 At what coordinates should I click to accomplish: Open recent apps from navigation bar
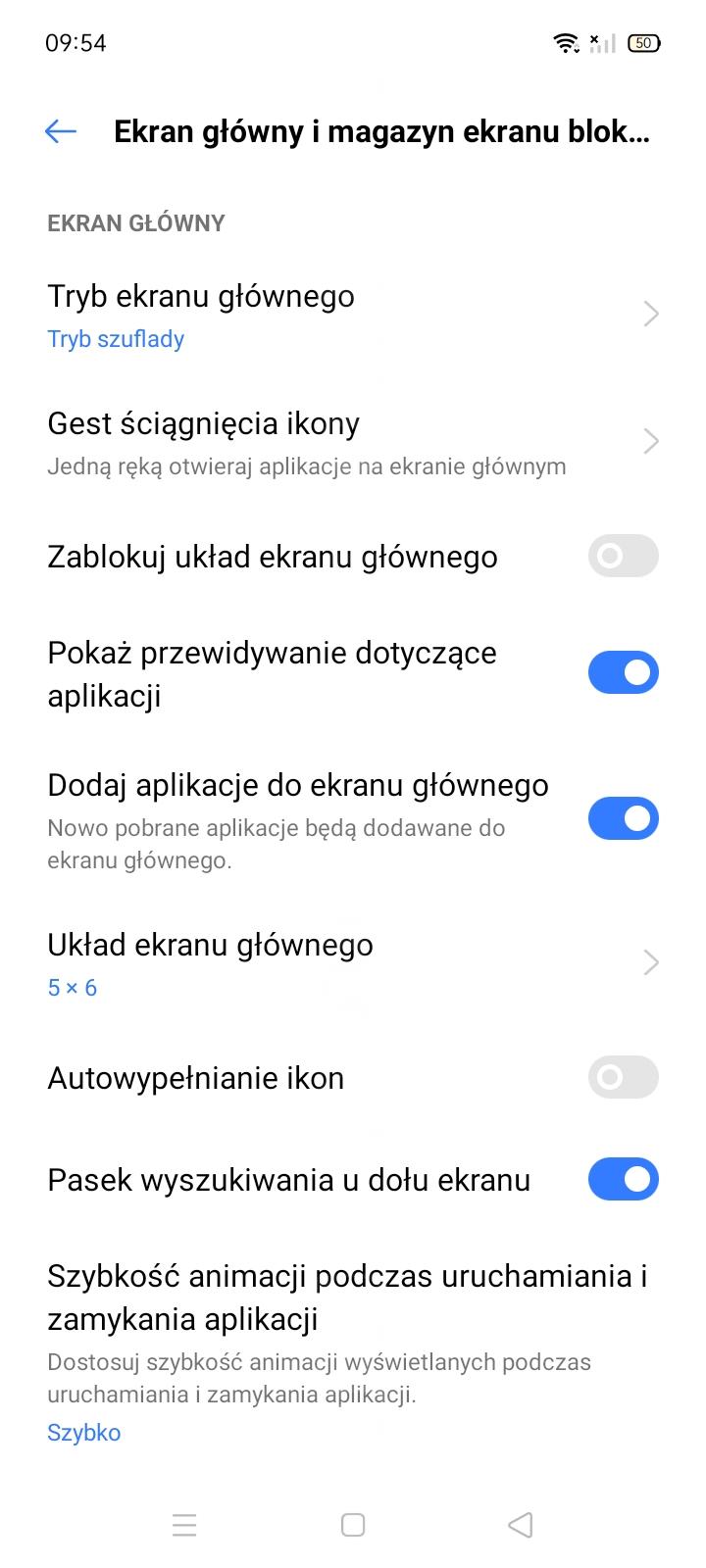184,1525
